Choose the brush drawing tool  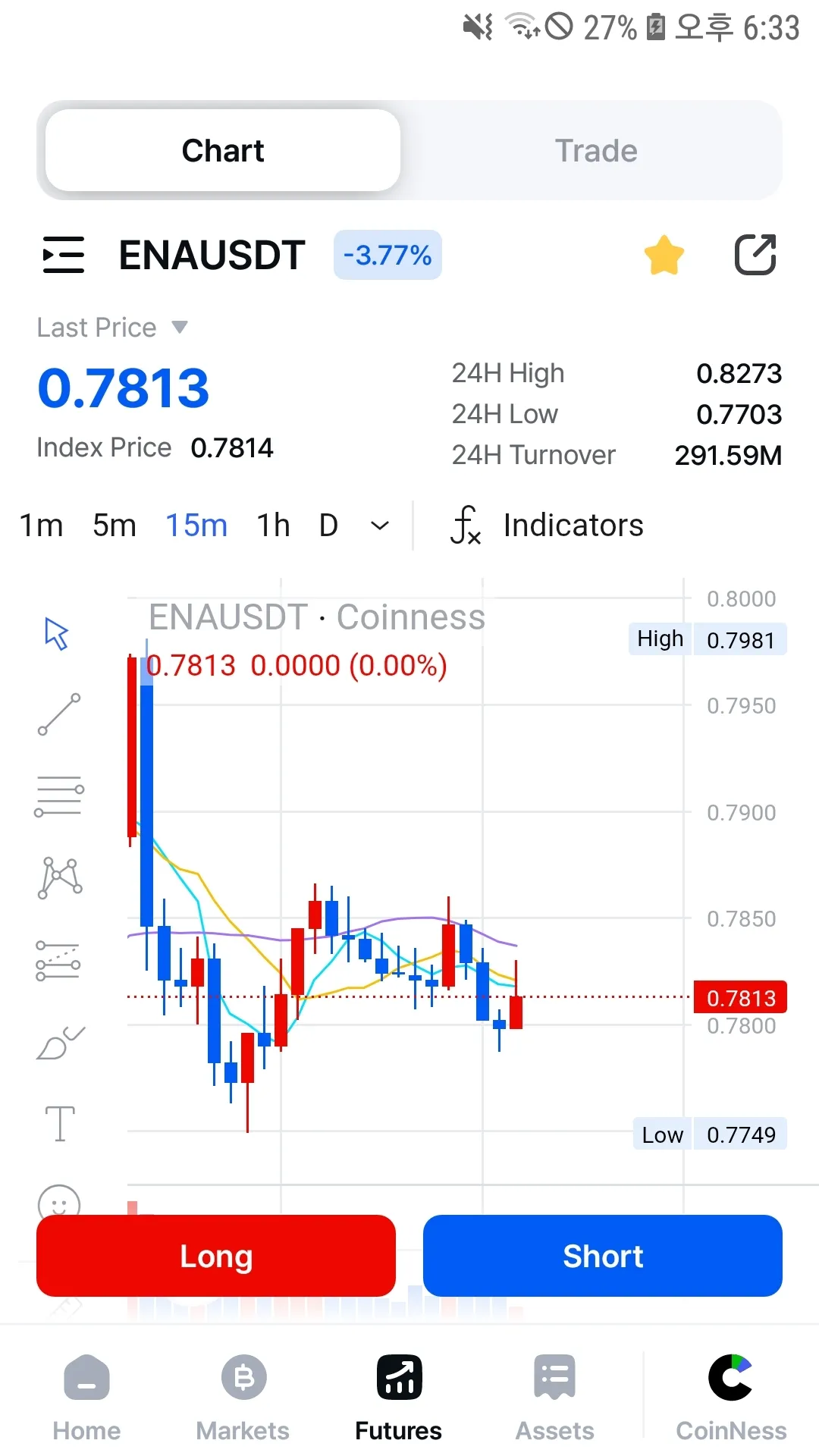[x=59, y=1043]
